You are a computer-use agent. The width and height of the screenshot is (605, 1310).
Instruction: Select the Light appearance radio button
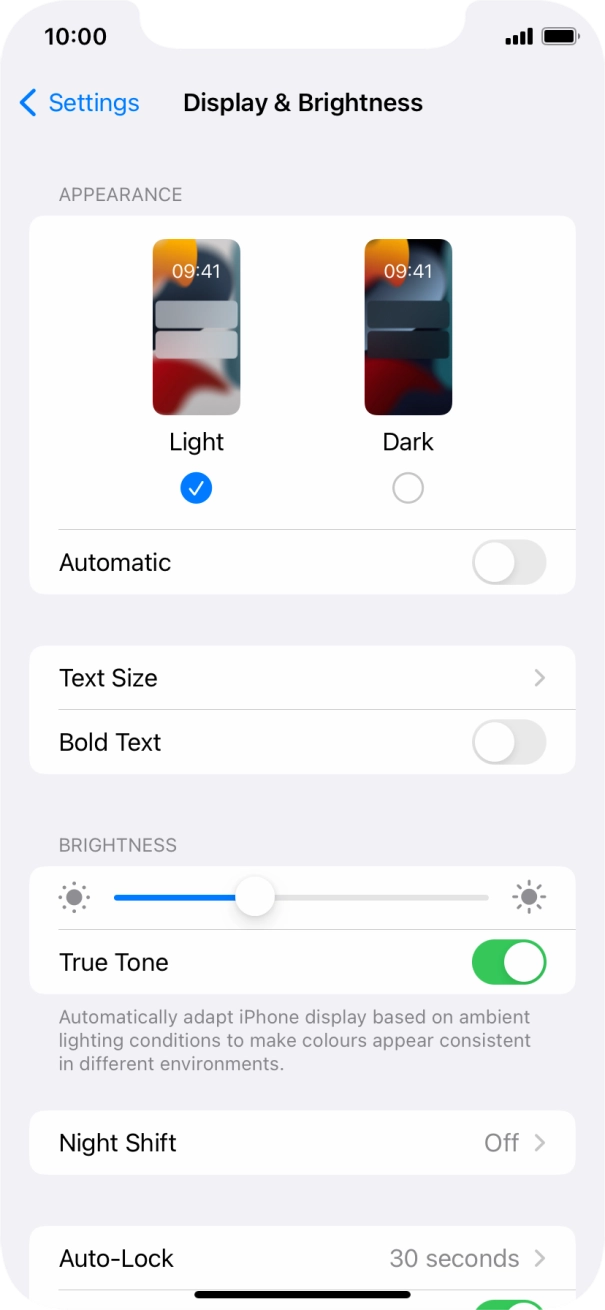coord(196,488)
